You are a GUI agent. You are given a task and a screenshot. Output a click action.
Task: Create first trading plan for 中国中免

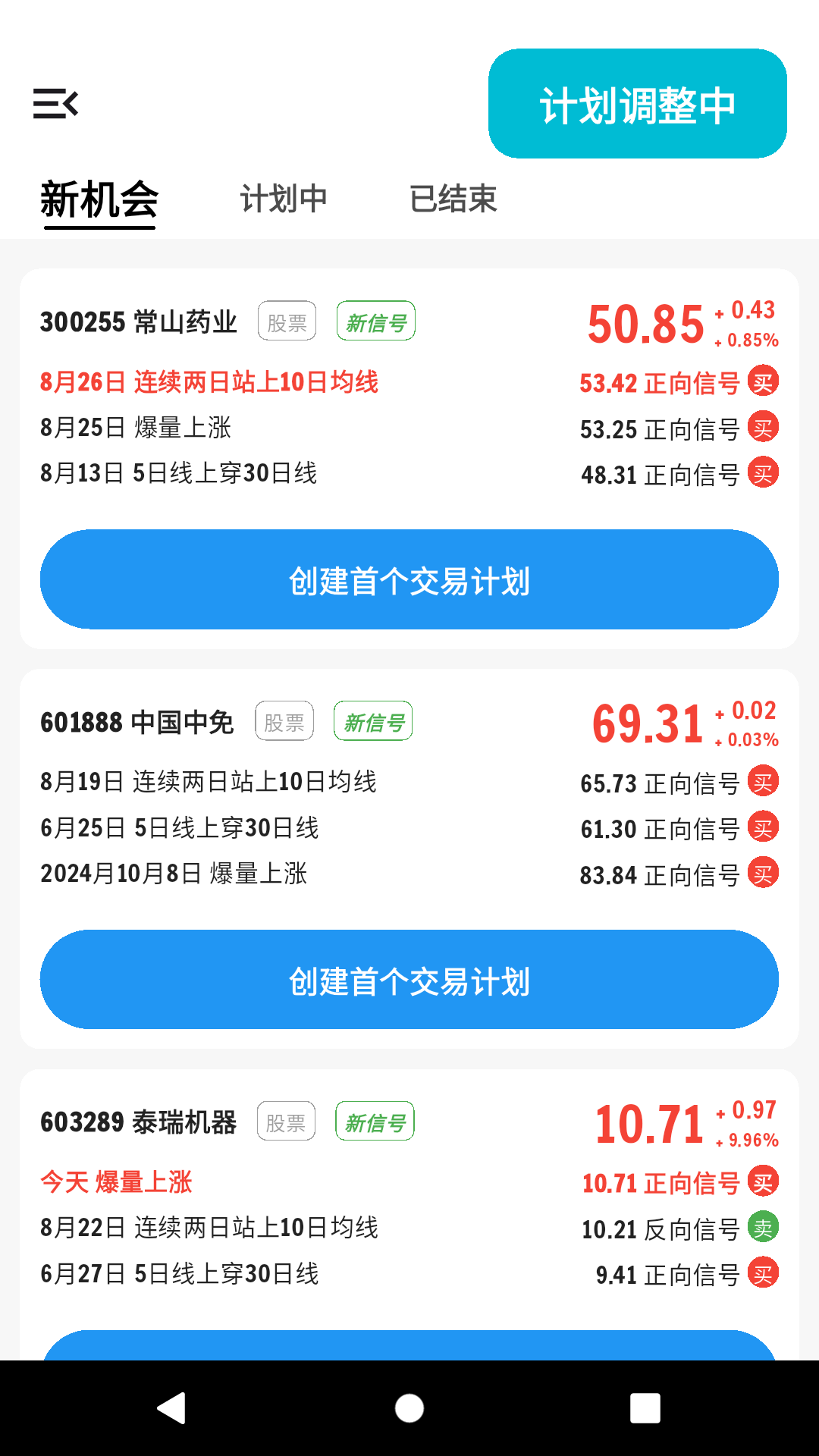(409, 980)
